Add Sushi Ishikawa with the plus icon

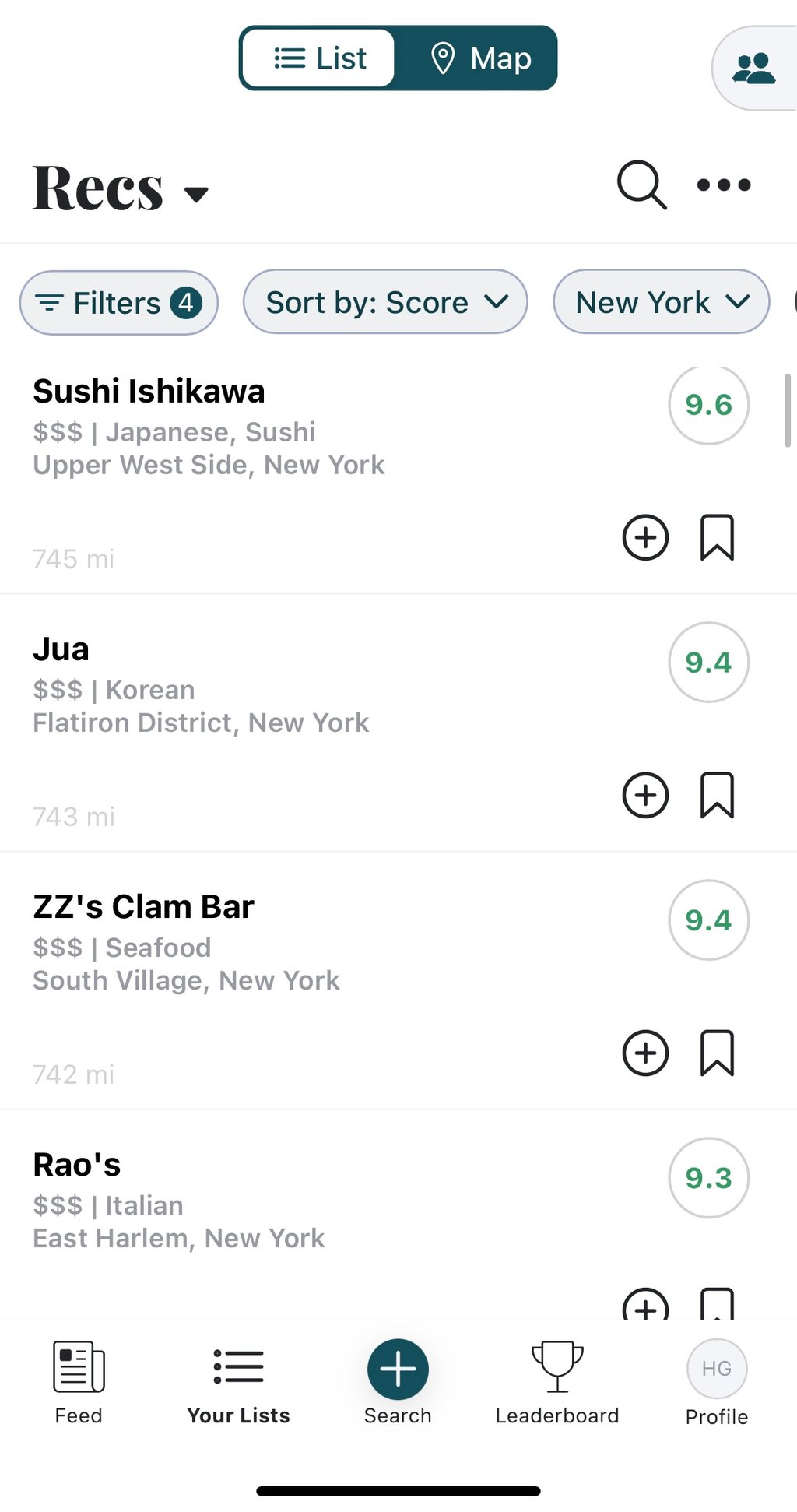(645, 538)
